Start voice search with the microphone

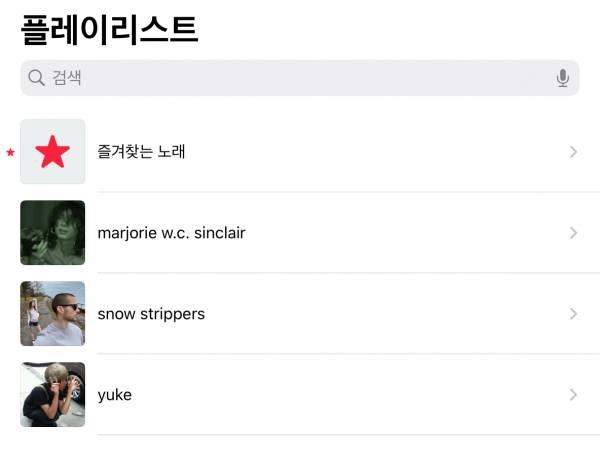tap(563, 78)
